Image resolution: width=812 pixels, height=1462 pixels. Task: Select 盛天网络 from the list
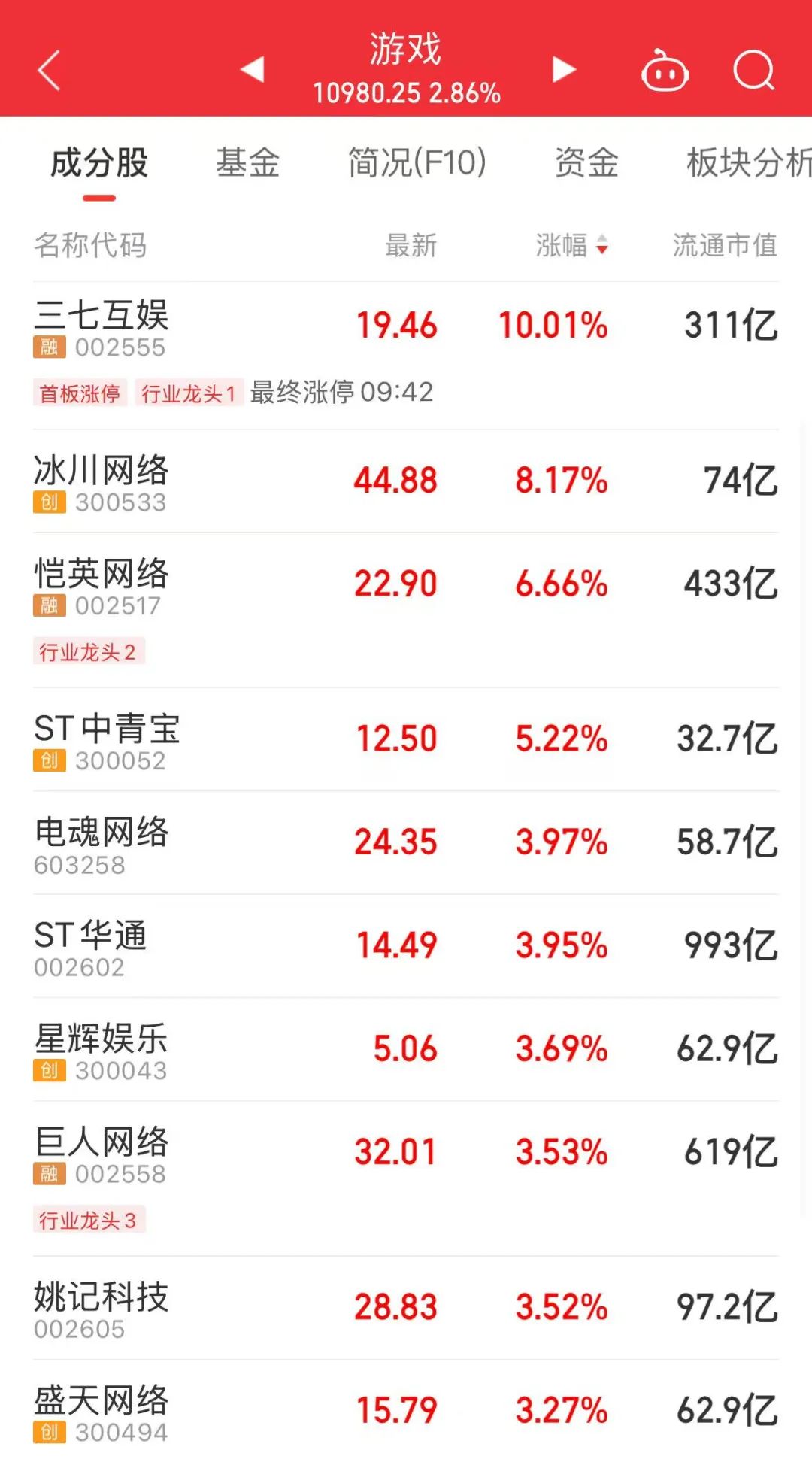click(x=101, y=1400)
